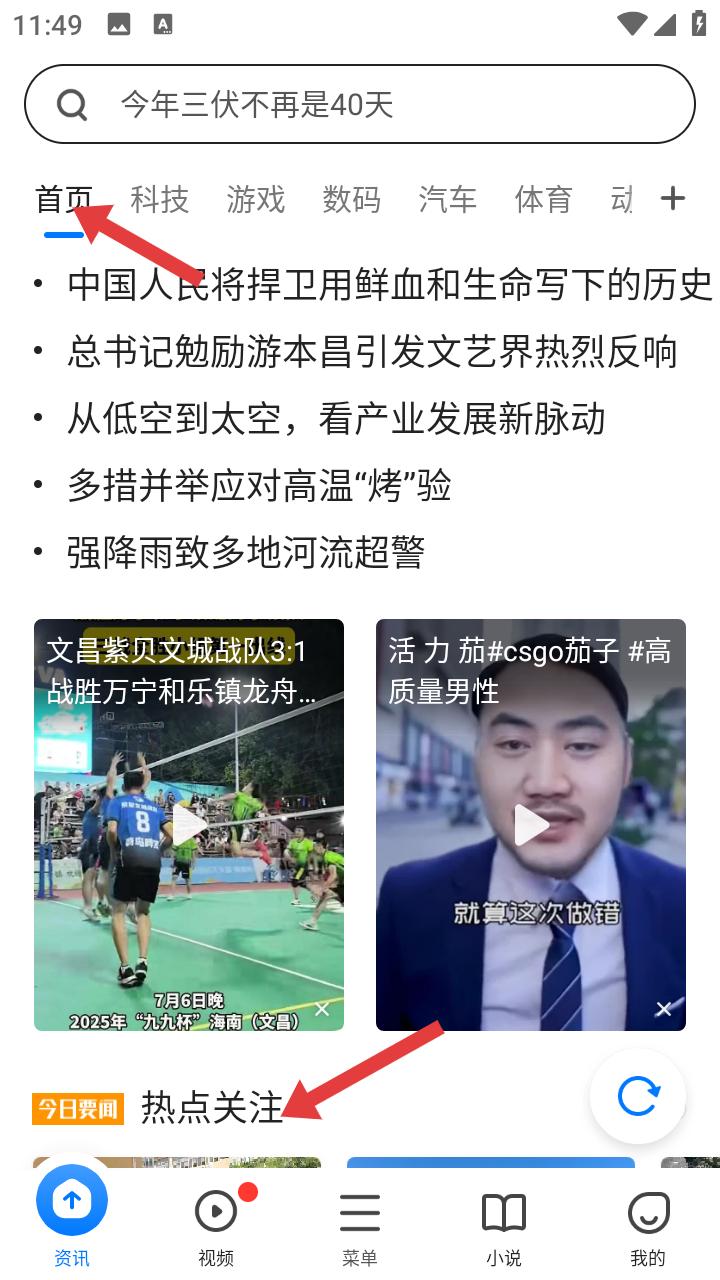Open the 菜单 bottom tab
The width and height of the screenshot is (720, 1280).
(x=360, y=1226)
